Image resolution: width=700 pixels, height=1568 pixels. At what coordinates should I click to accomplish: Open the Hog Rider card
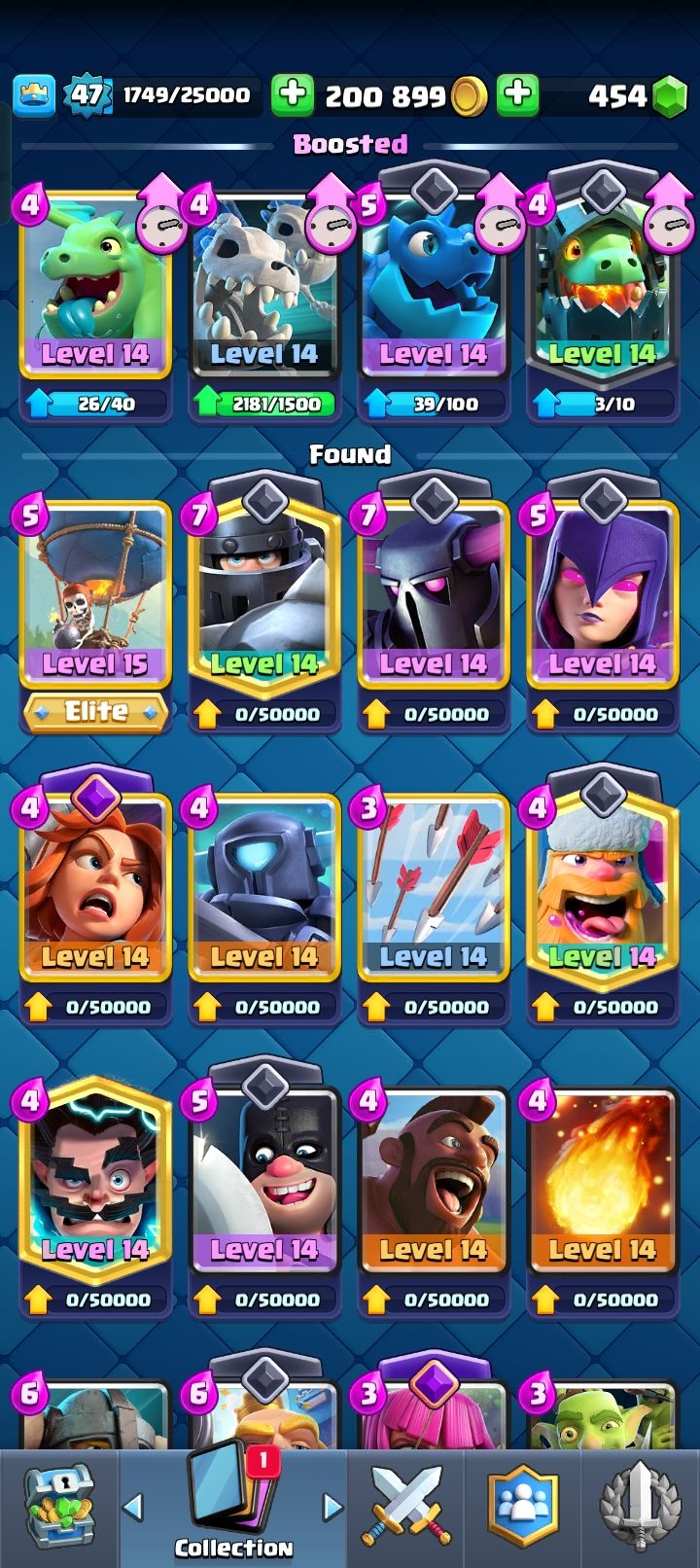[433, 1180]
